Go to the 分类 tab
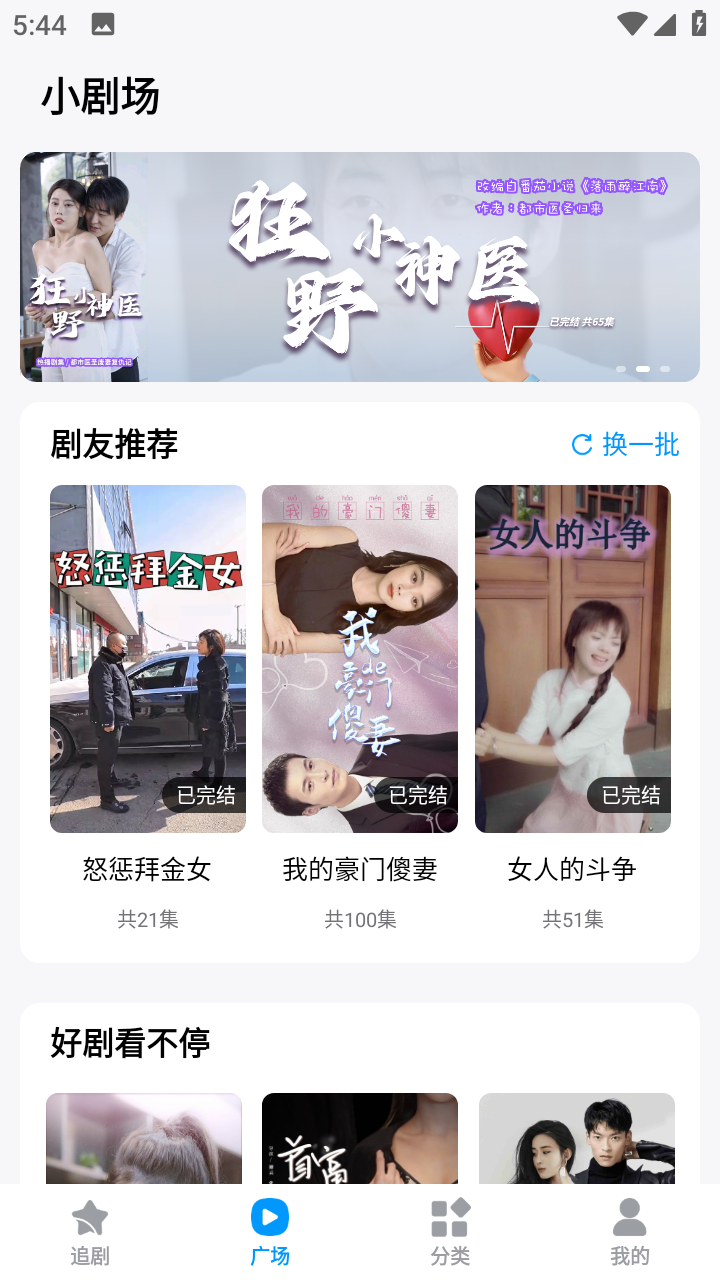The height and width of the screenshot is (1280, 720). tap(450, 1232)
